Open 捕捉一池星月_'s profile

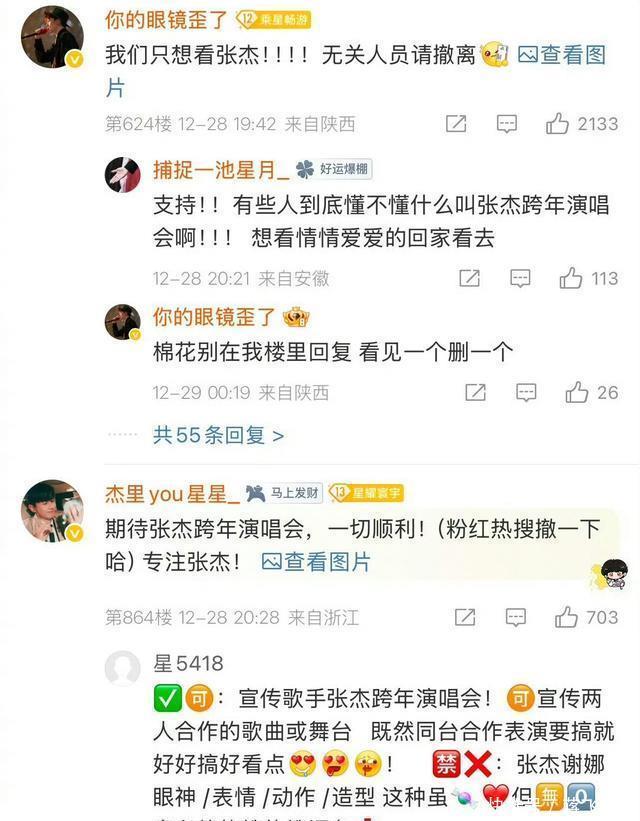point(122,174)
